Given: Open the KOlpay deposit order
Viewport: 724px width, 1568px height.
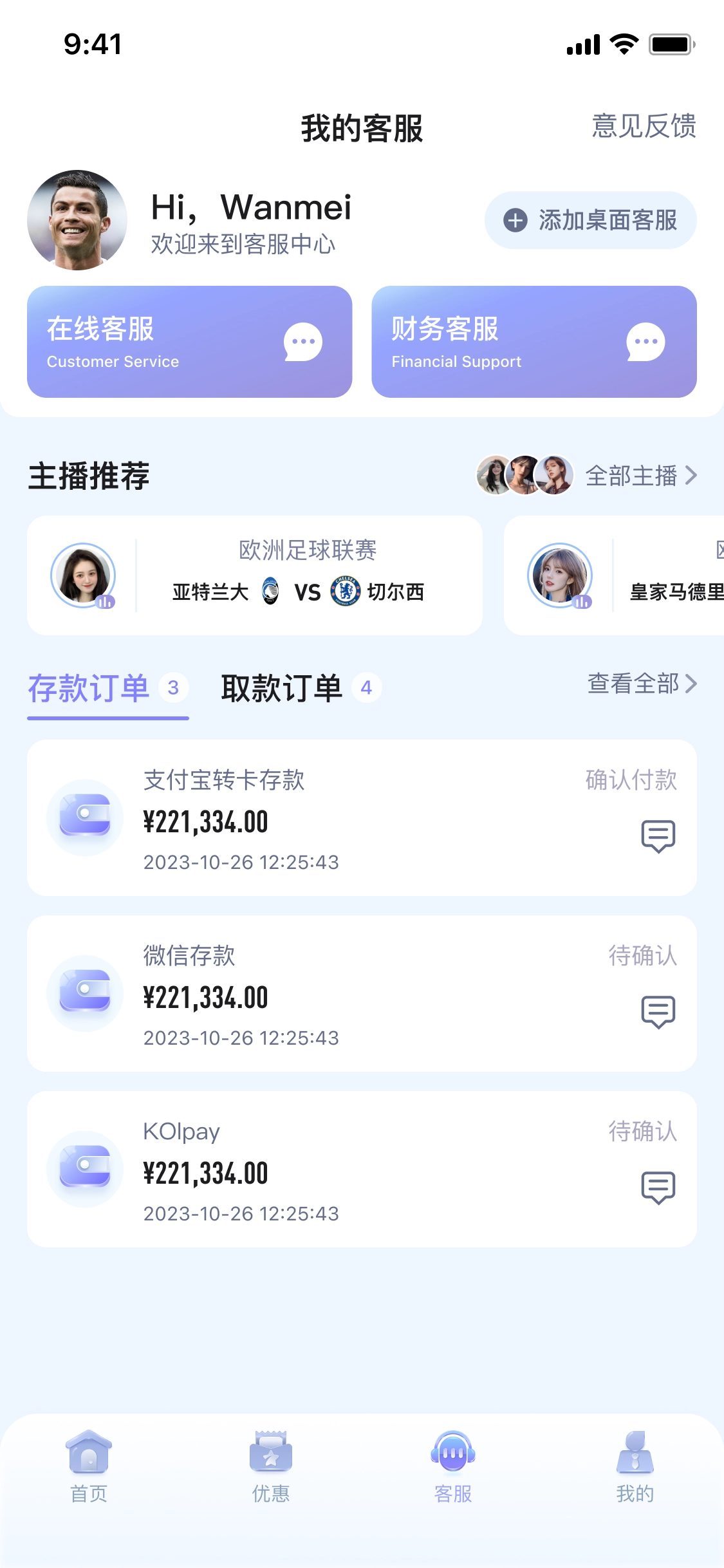Looking at the screenshot, I should (322, 1169).
